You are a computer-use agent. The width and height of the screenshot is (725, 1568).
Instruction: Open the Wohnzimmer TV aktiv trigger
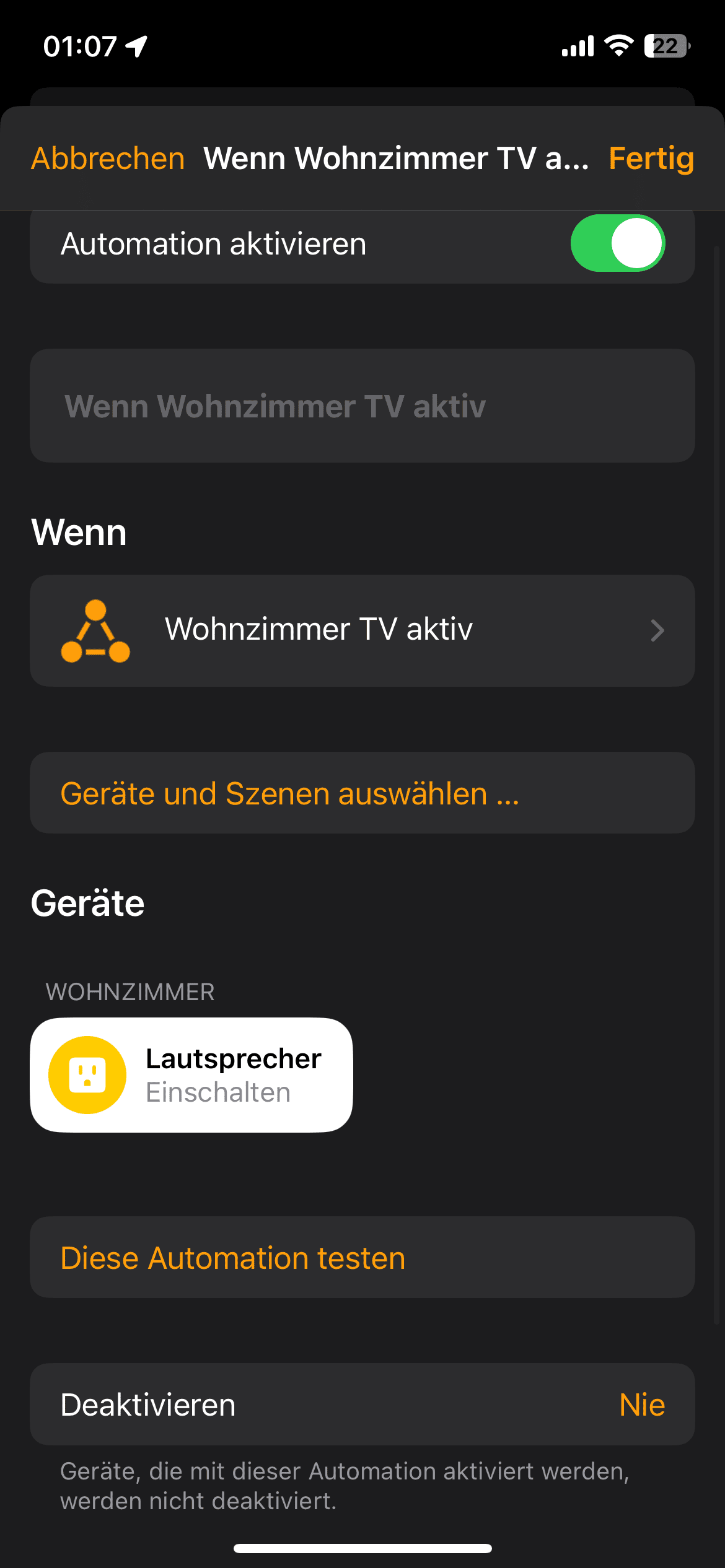[x=362, y=630]
